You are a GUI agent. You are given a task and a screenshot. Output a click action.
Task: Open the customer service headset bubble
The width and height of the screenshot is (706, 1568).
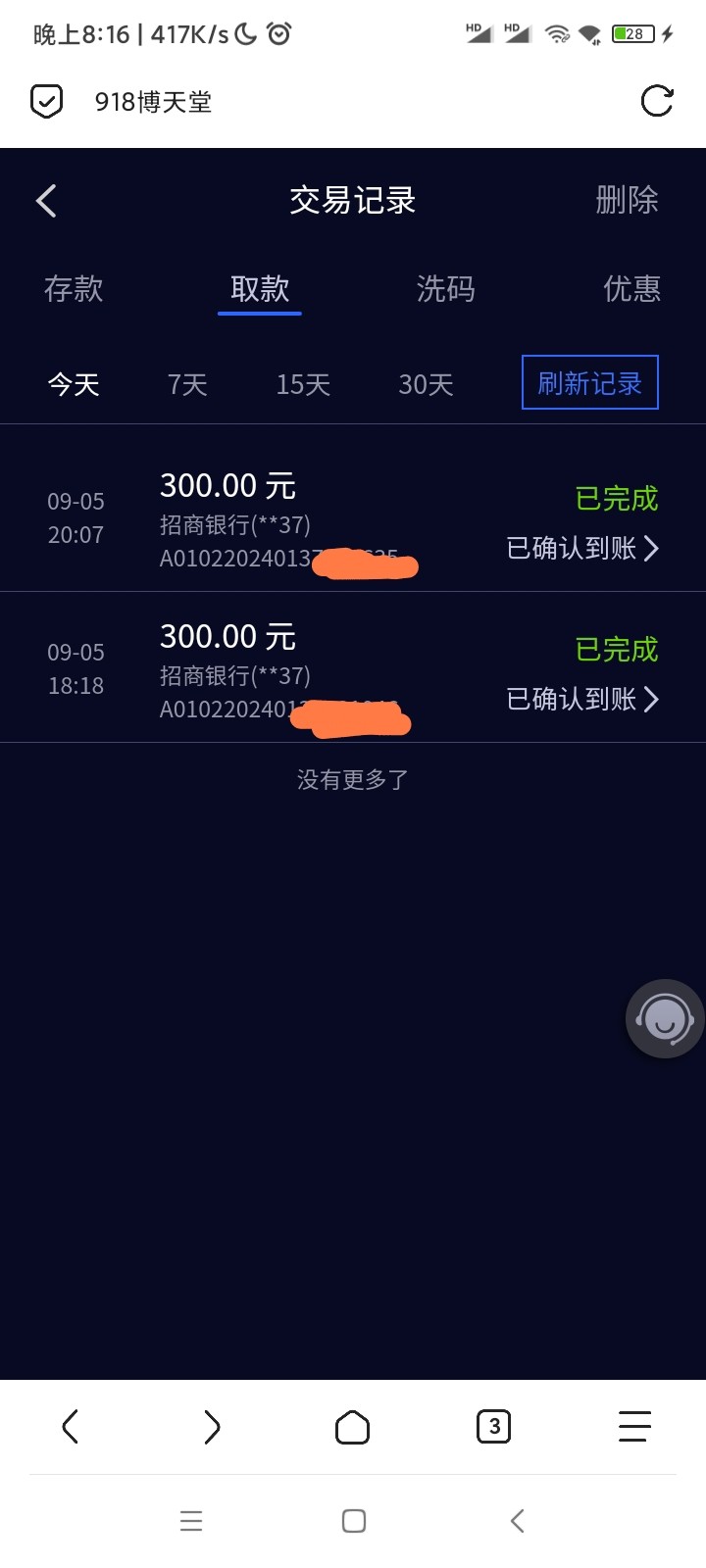664,1019
